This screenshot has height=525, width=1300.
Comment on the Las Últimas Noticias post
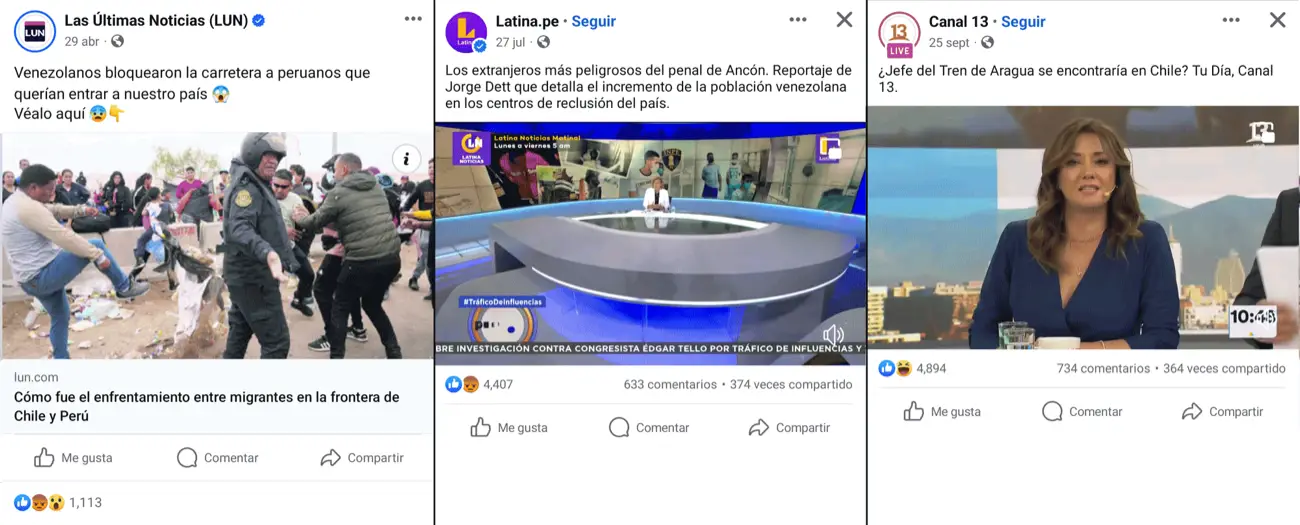[217, 458]
